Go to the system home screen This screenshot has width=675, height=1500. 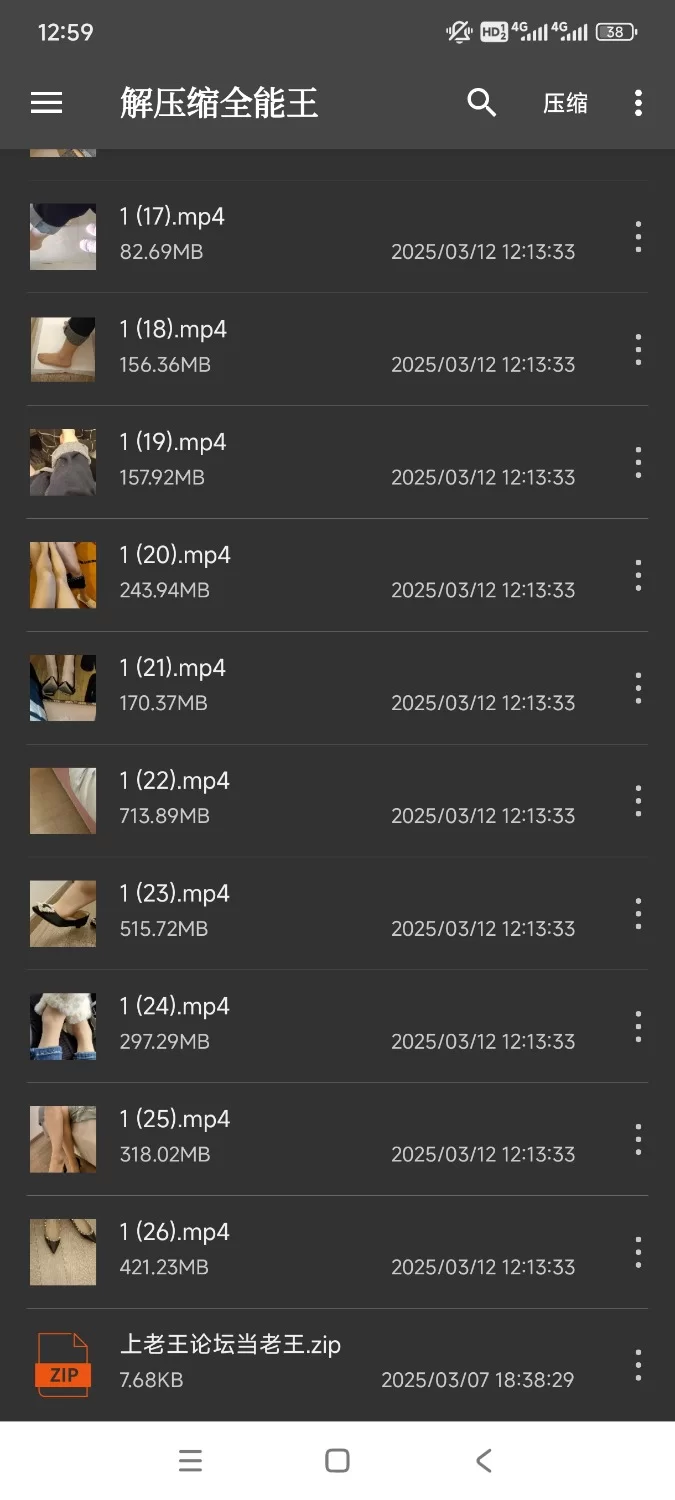tap(337, 1461)
